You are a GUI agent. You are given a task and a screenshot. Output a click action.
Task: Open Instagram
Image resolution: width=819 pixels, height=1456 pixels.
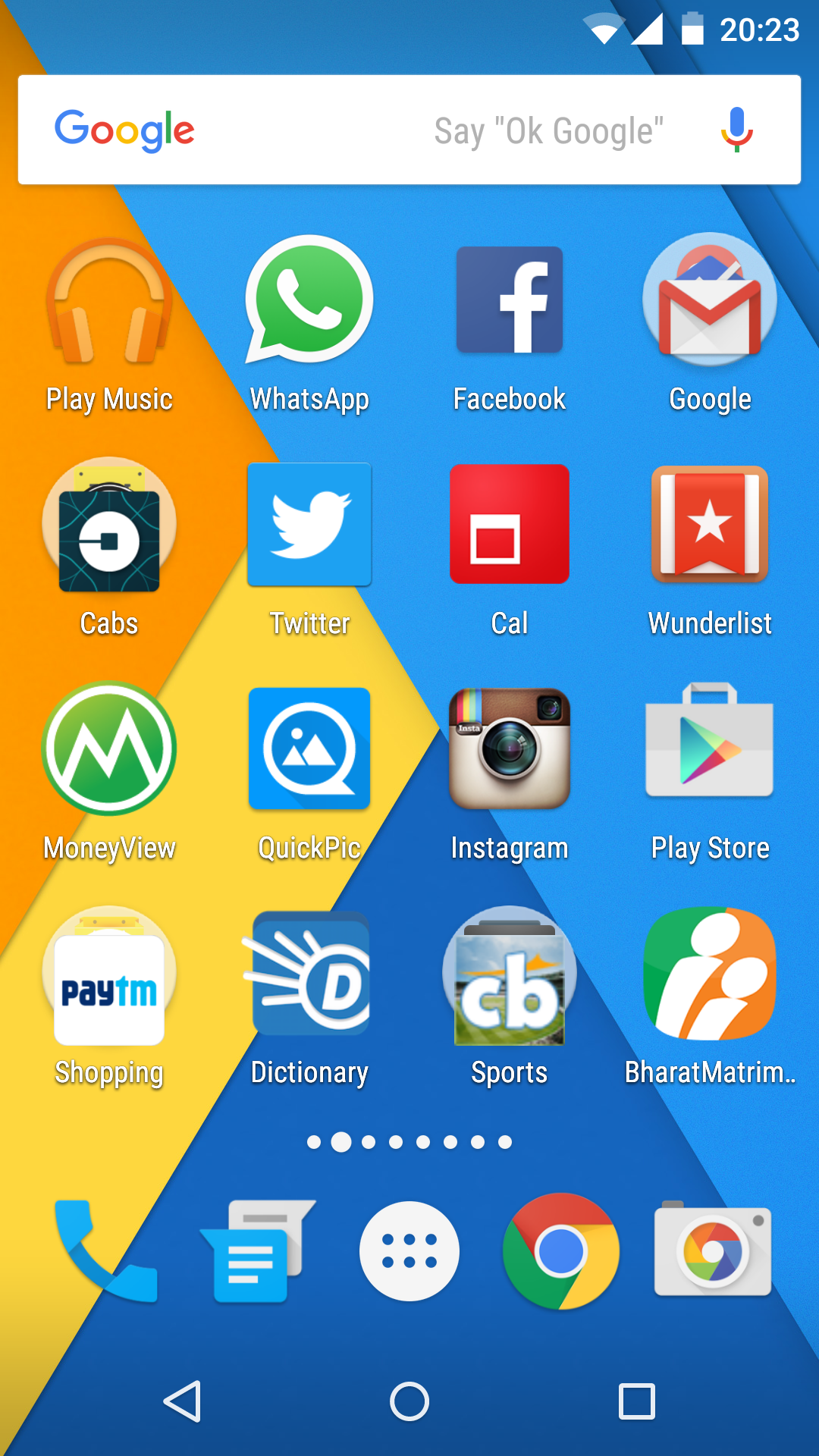pyautogui.click(x=510, y=748)
